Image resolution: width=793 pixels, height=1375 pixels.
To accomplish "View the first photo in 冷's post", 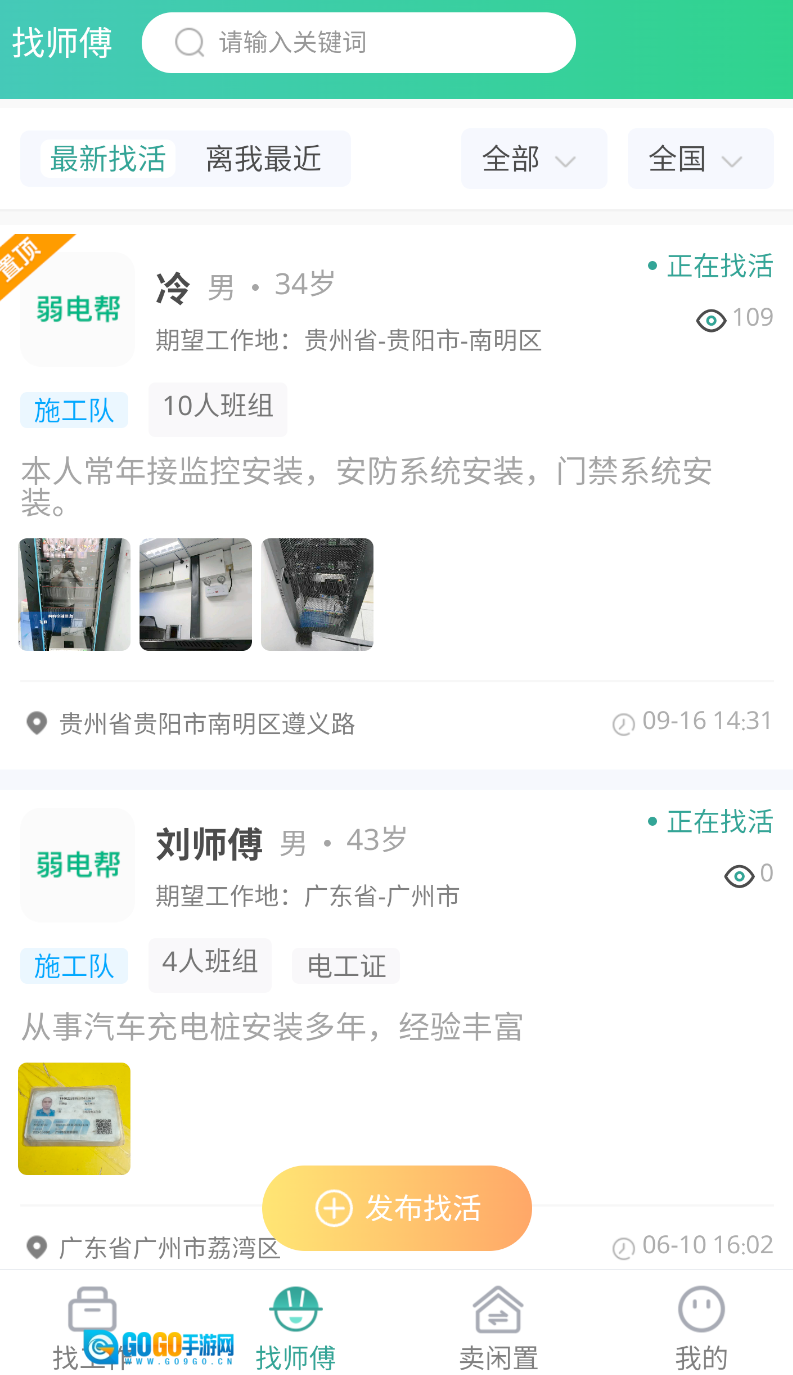I will (75, 595).
